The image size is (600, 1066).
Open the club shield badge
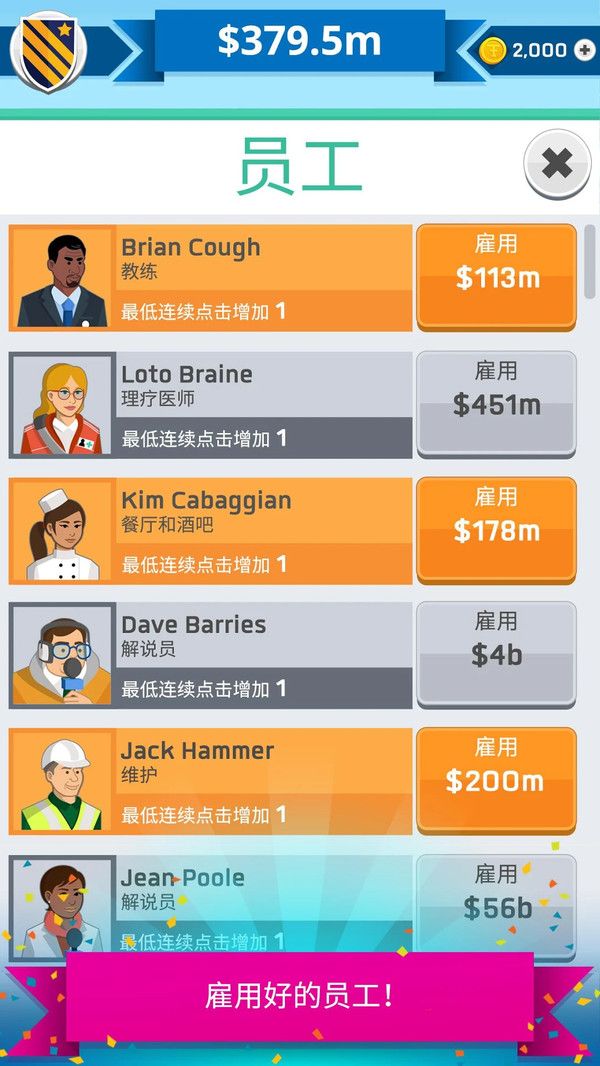(x=47, y=48)
